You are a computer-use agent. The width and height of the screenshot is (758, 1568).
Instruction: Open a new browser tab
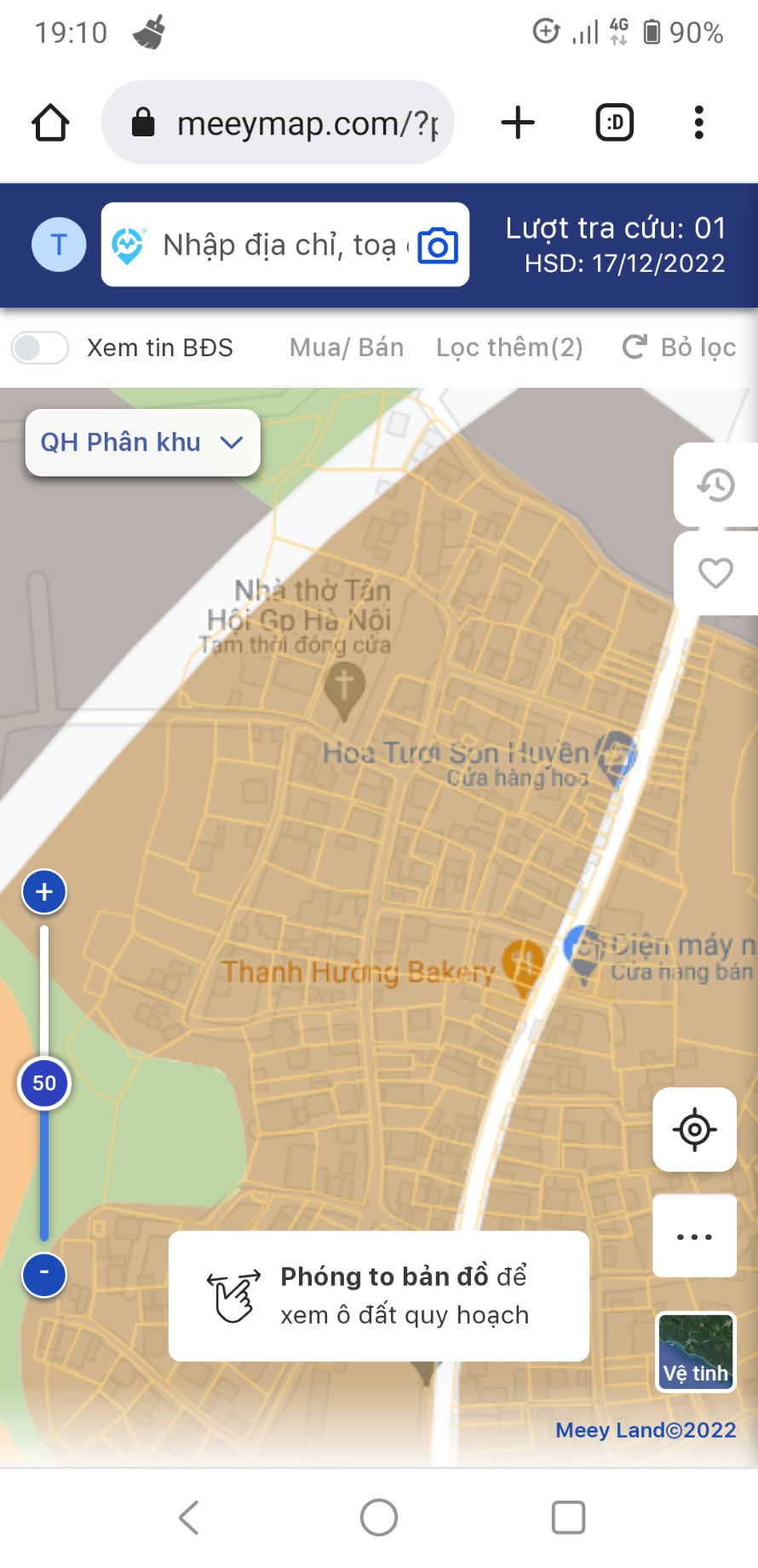(518, 123)
